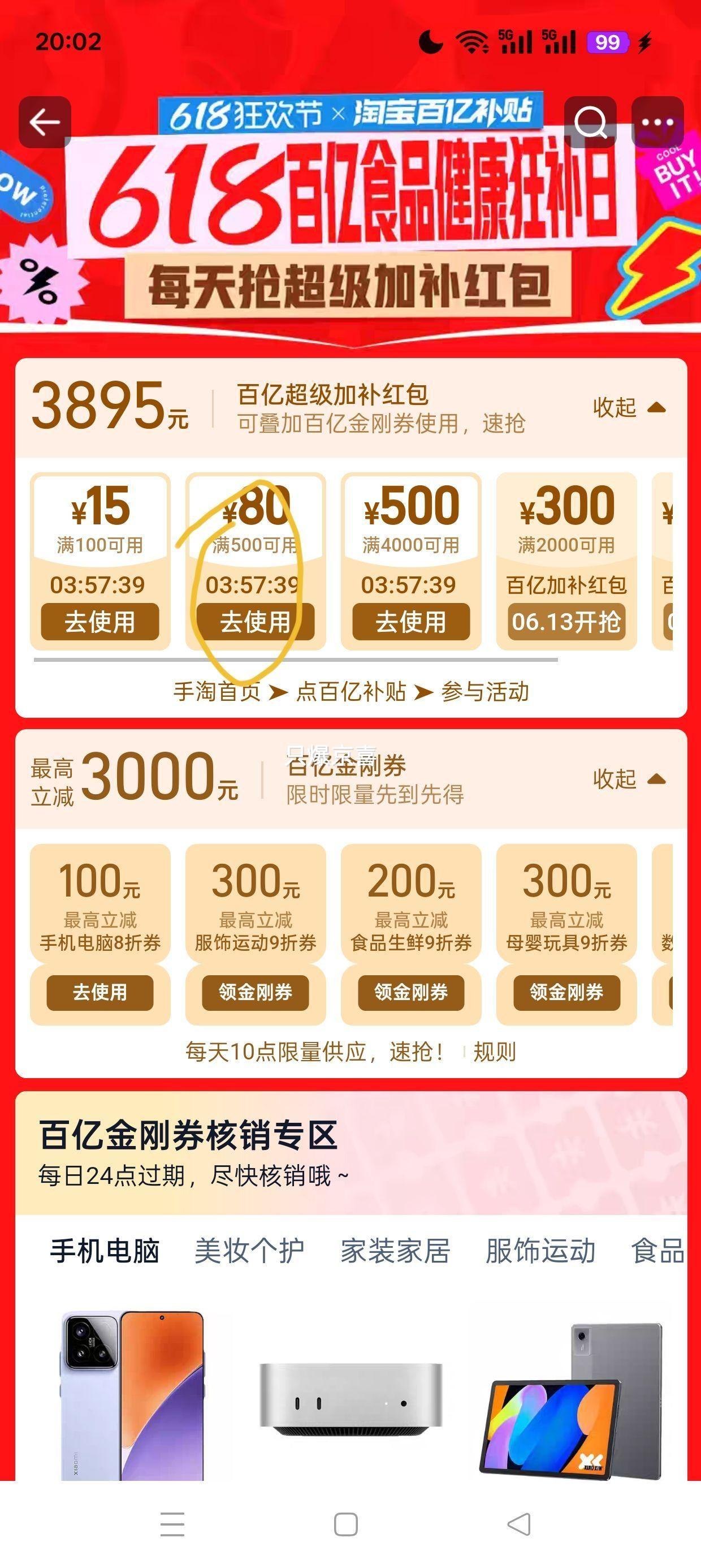This screenshot has height=1568, width=701.
Task: Collapse the 百亿金刚券 section
Action: [629, 779]
